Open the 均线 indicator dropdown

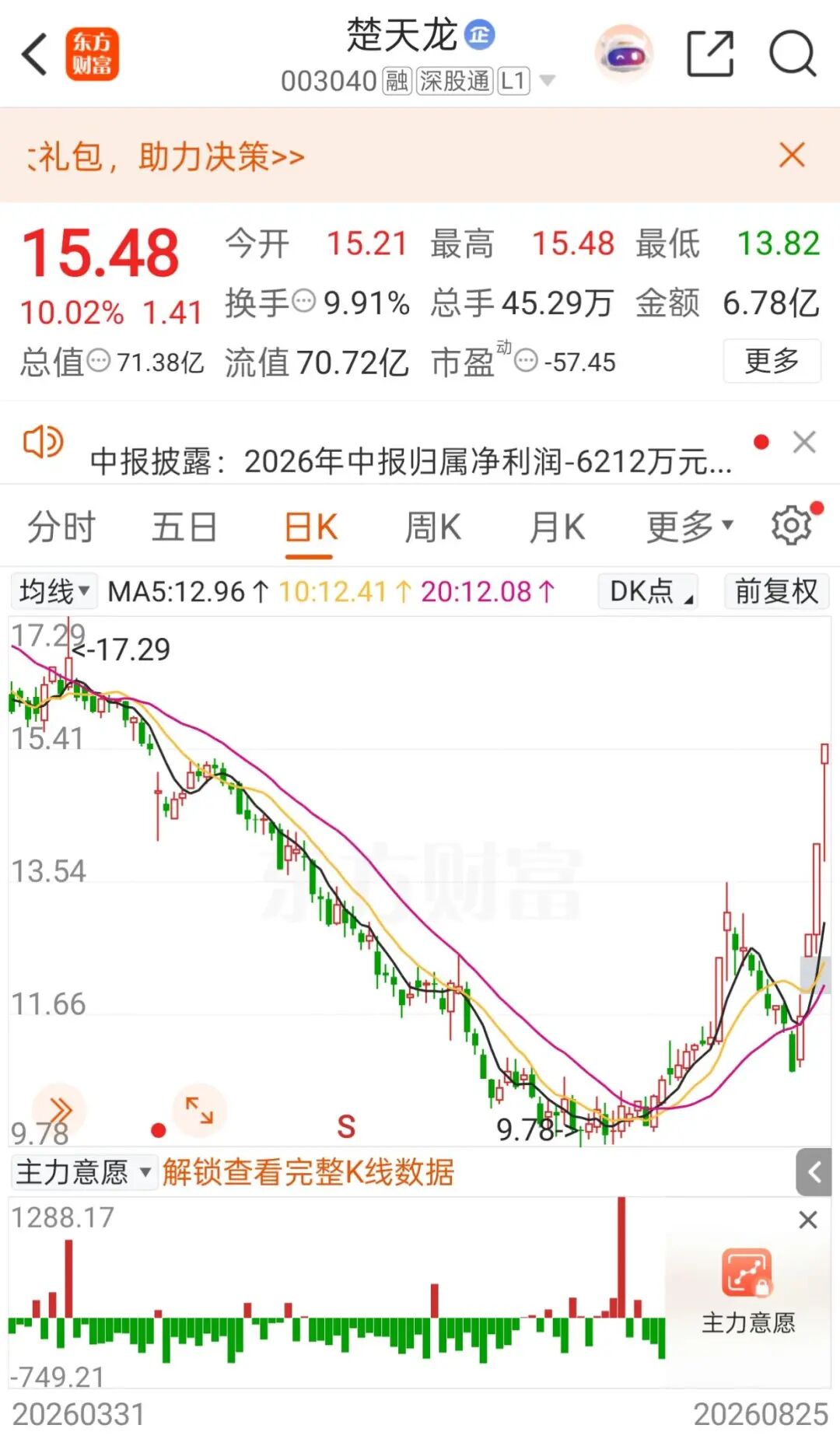54,592
